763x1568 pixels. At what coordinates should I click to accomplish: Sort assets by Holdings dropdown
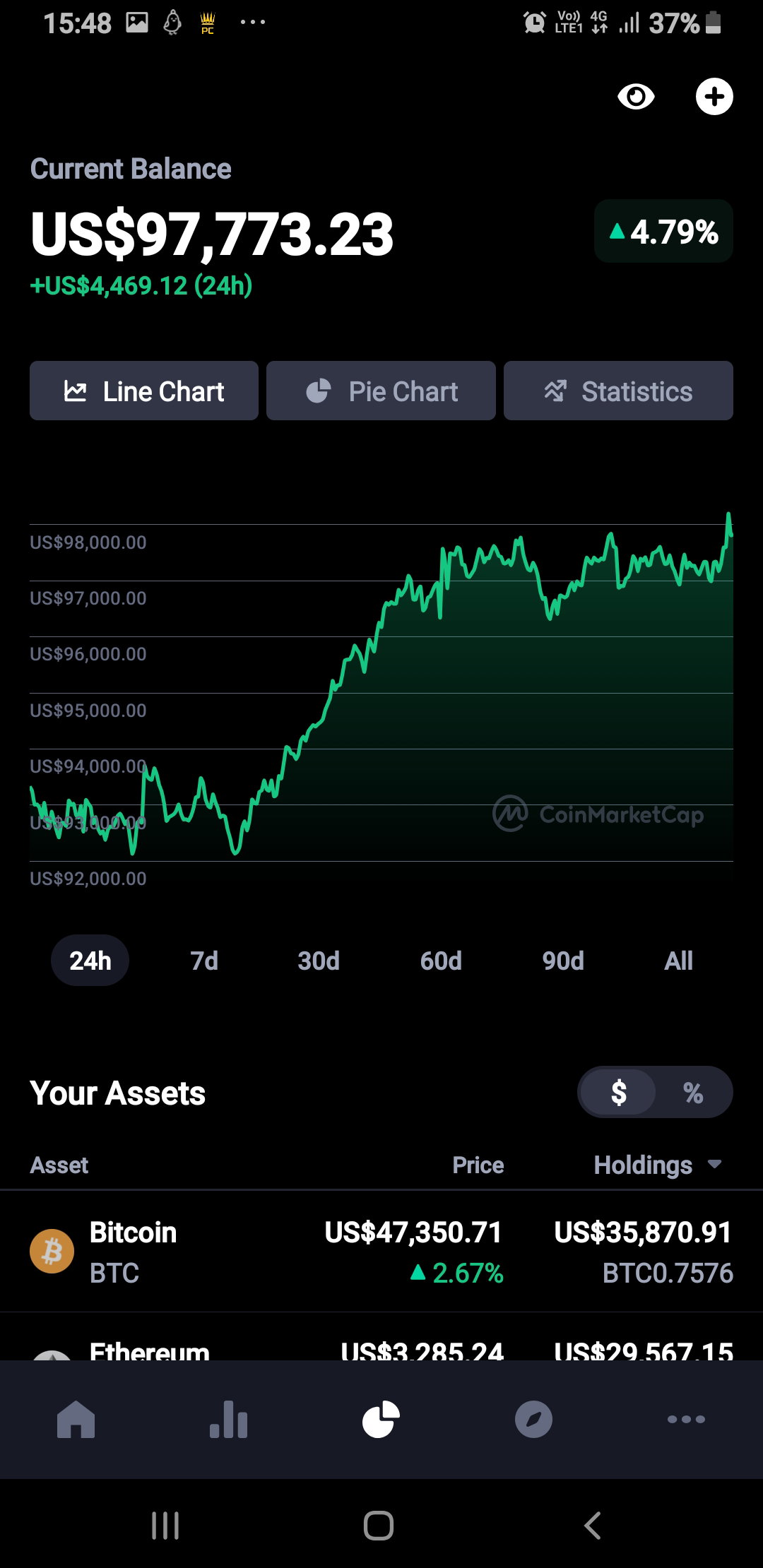pos(657,1165)
